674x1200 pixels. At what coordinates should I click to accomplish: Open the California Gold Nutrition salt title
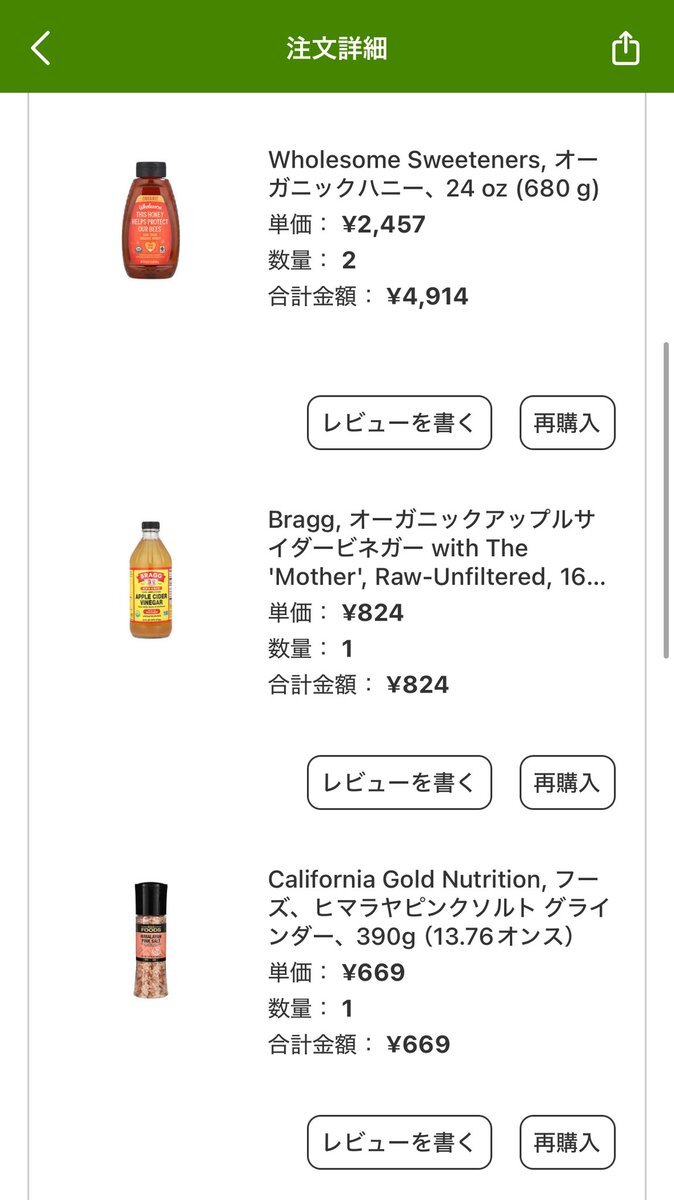(438, 908)
